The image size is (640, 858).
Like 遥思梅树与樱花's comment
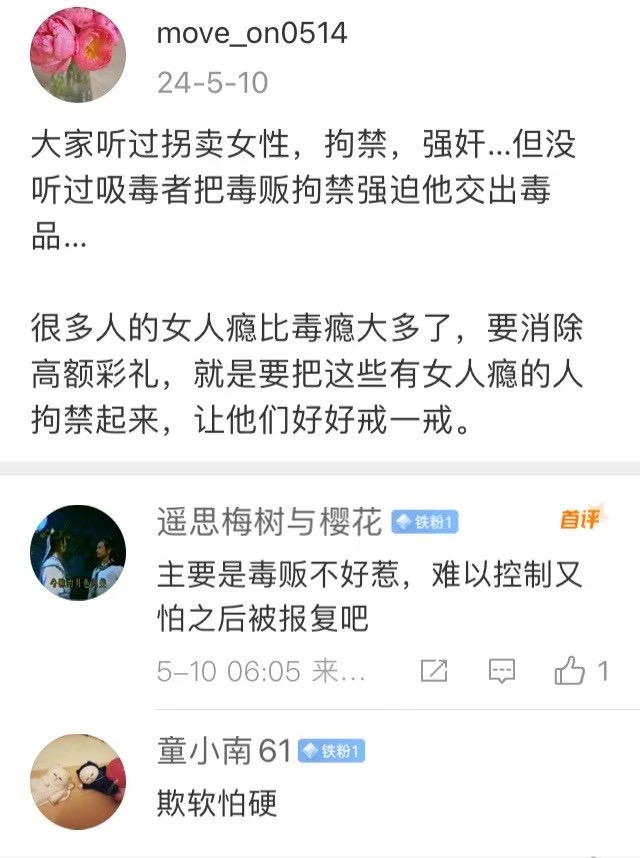click(x=571, y=671)
